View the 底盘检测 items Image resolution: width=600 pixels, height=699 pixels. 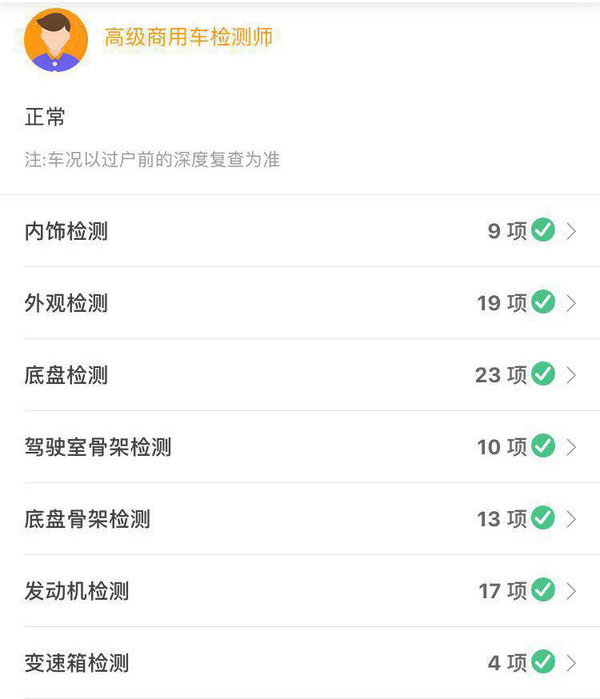(300, 375)
